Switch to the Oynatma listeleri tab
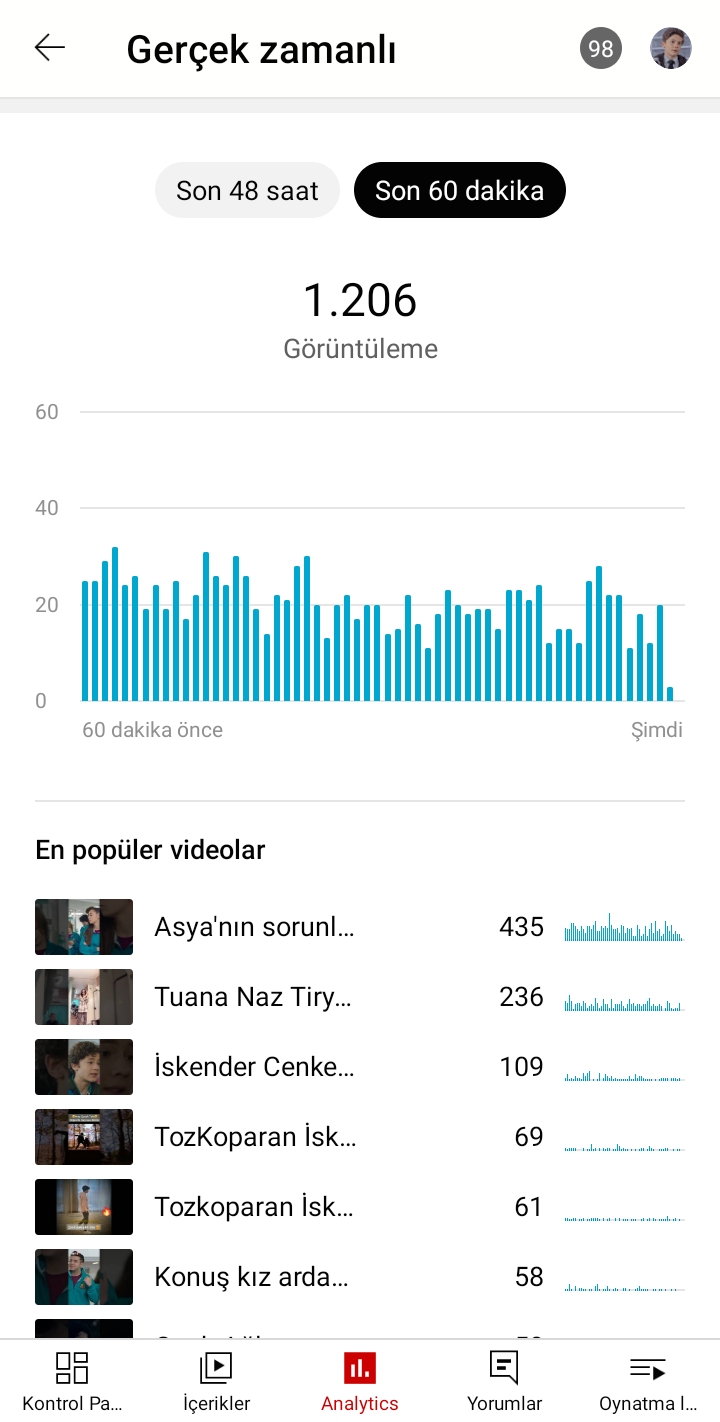Screen dimensions: 720x1422 (648, 1381)
